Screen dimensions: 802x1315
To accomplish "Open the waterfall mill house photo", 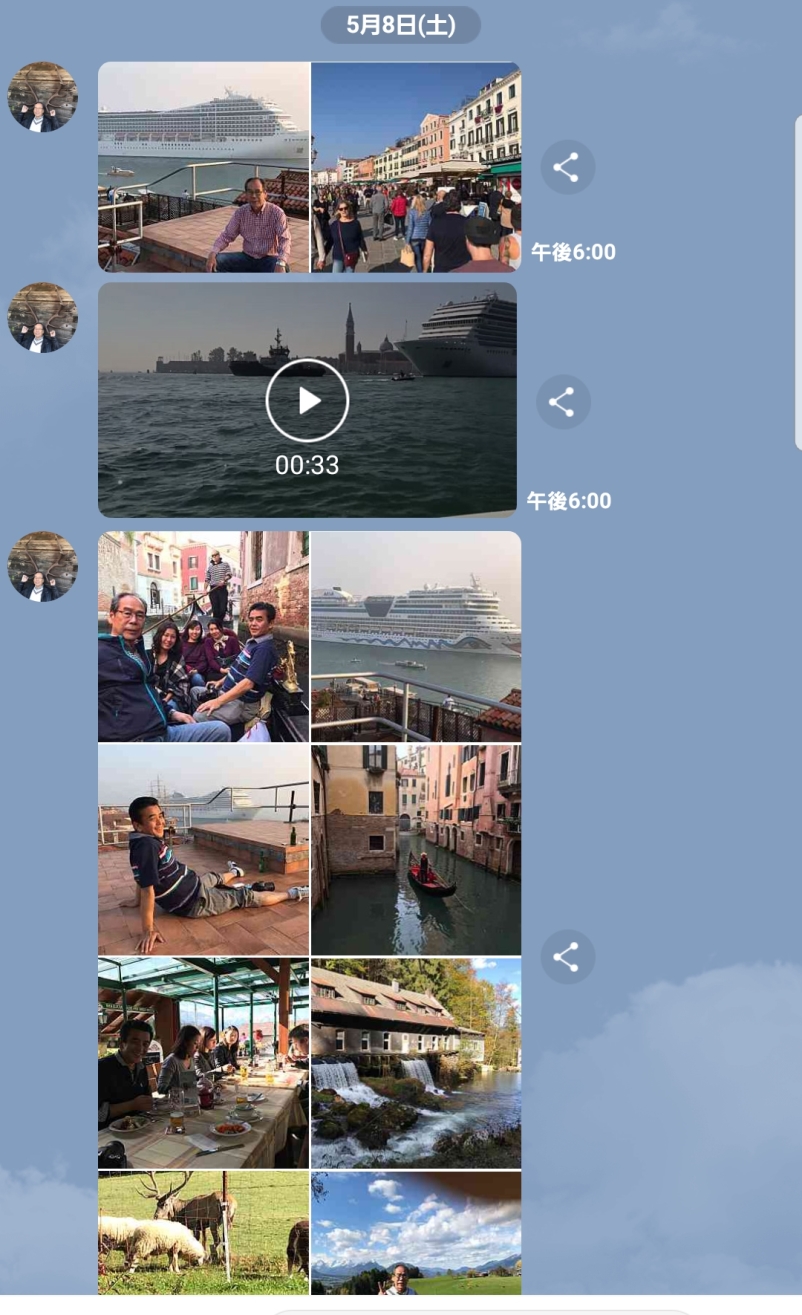I will click(416, 1062).
